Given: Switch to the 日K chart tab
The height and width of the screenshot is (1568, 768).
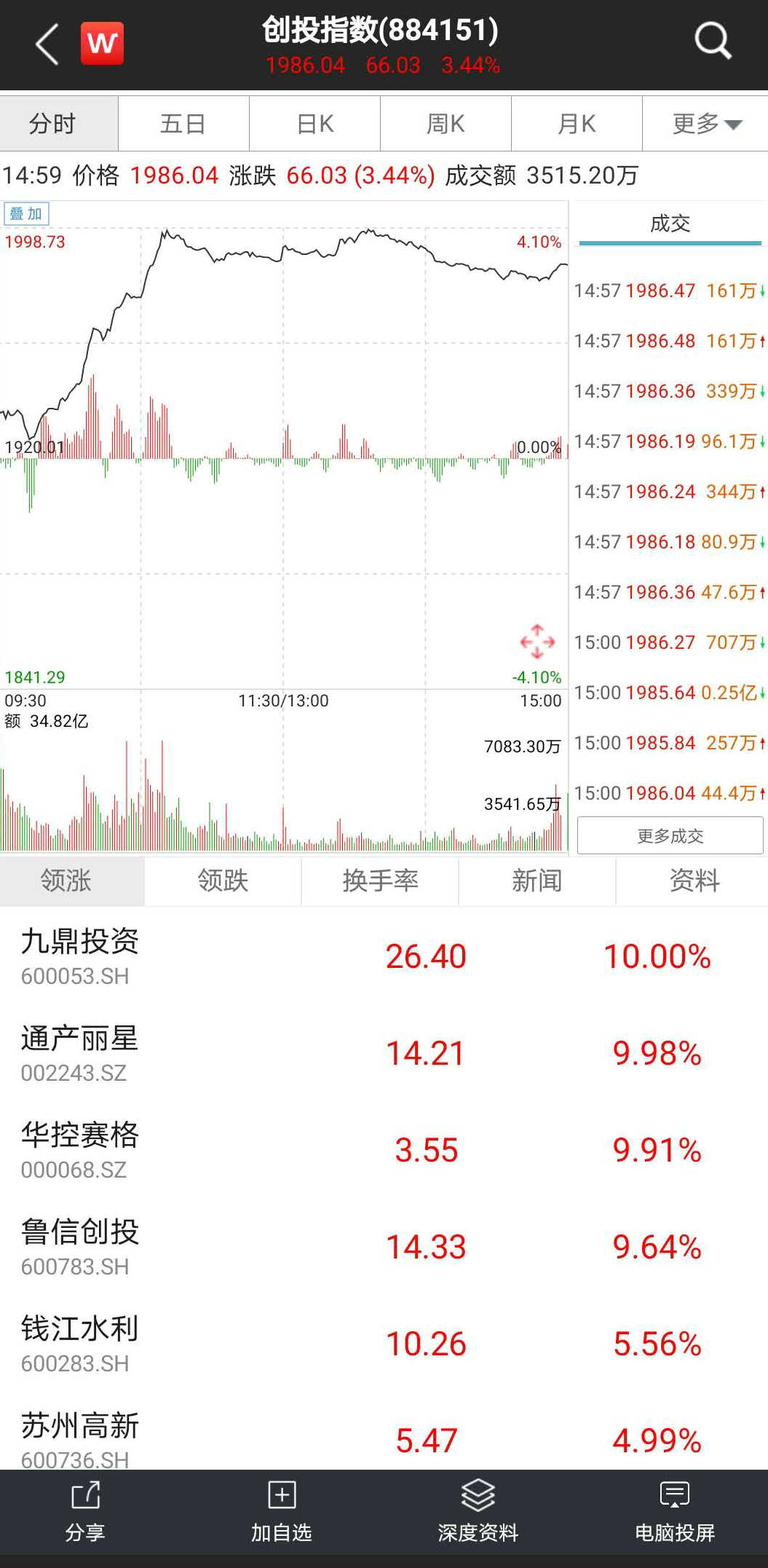Looking at the screenshot, I should coord(314,124).
